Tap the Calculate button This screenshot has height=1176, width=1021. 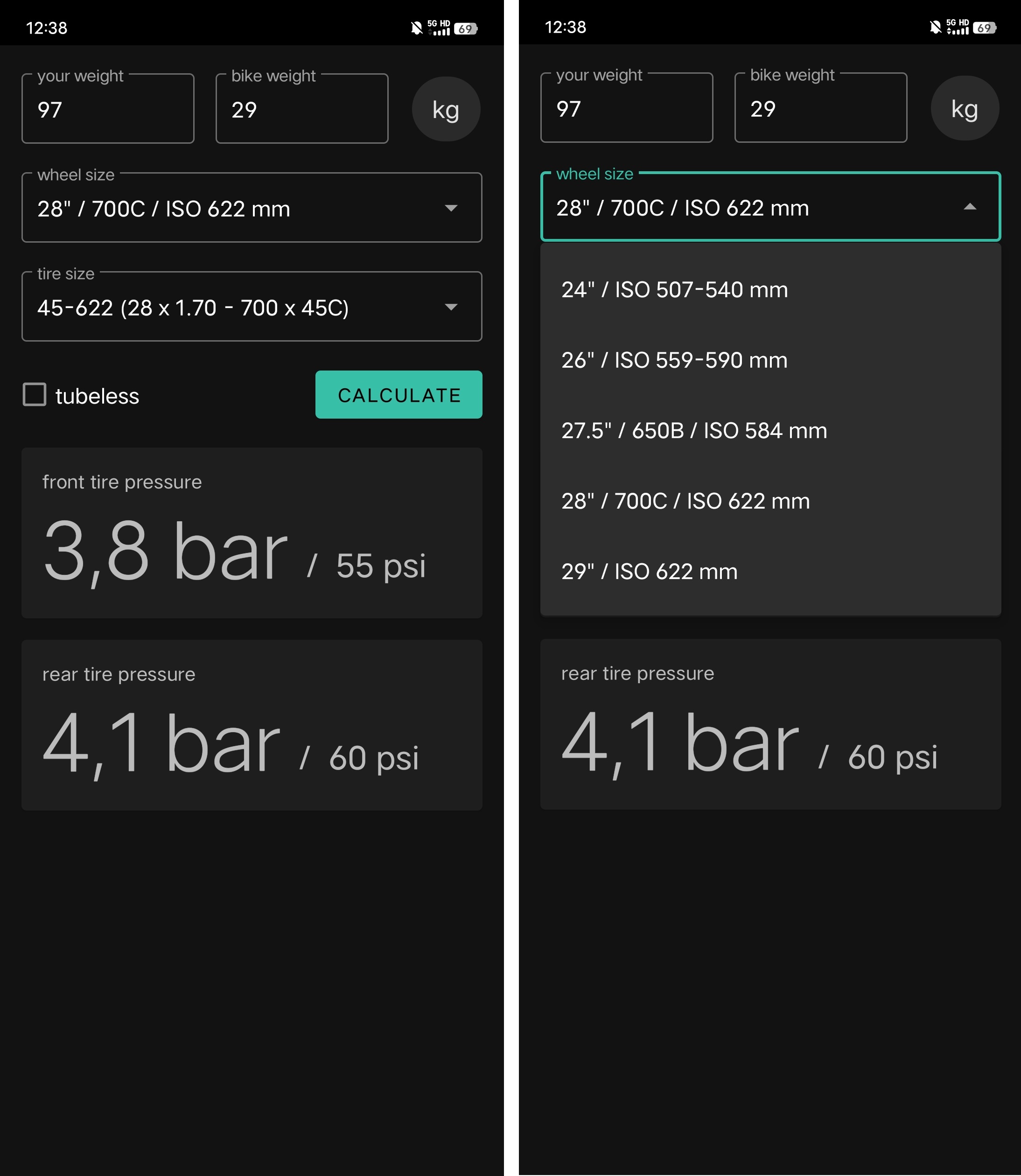398,395
